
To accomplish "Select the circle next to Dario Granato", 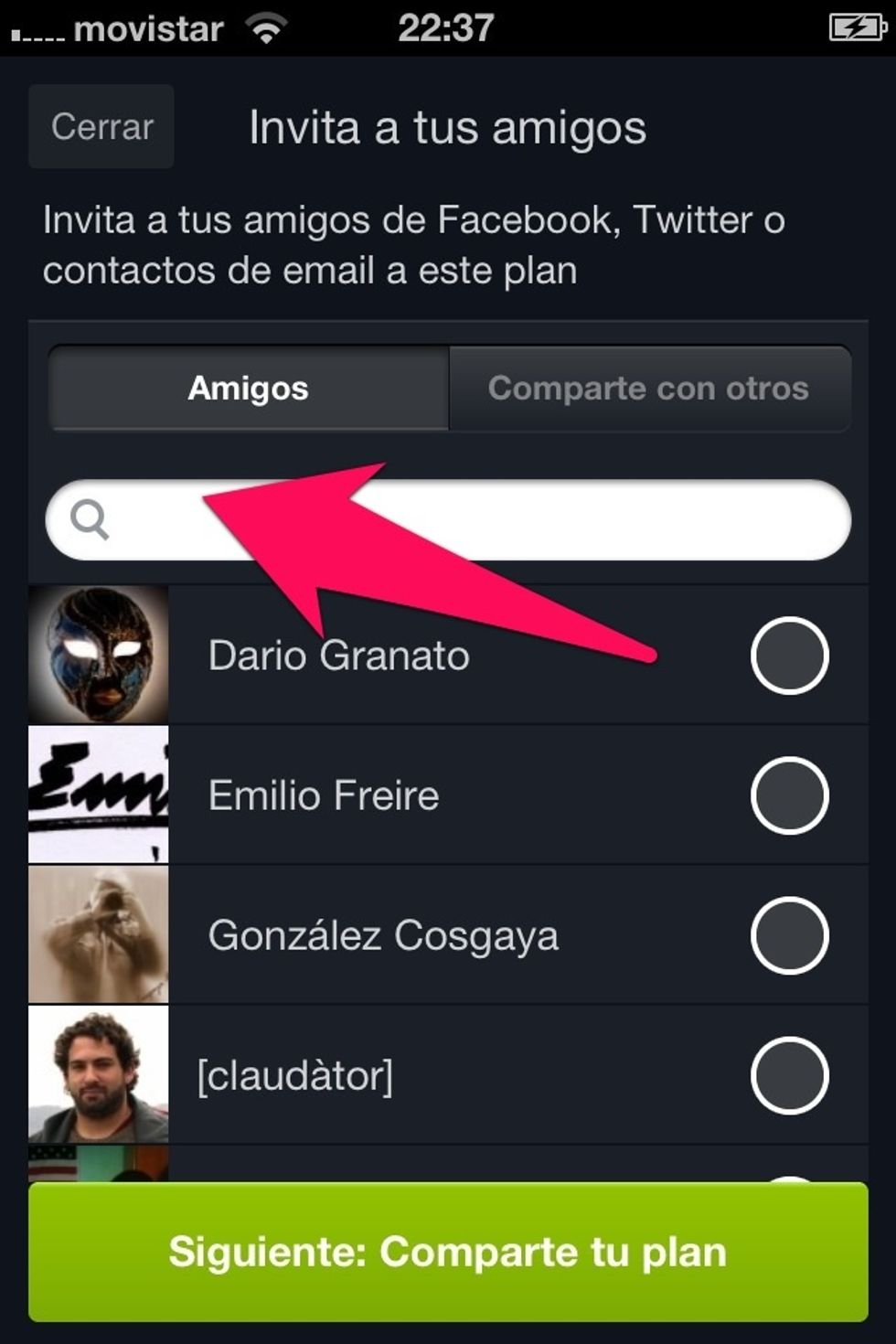I will (790, 655).
